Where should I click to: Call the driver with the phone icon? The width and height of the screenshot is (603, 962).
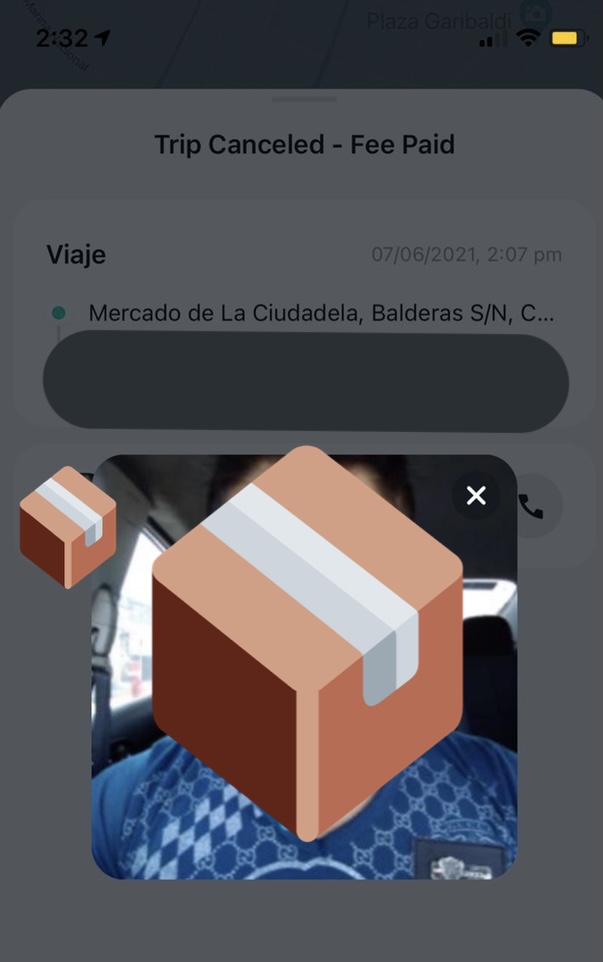pyautogui.click(x=532, y=507)
